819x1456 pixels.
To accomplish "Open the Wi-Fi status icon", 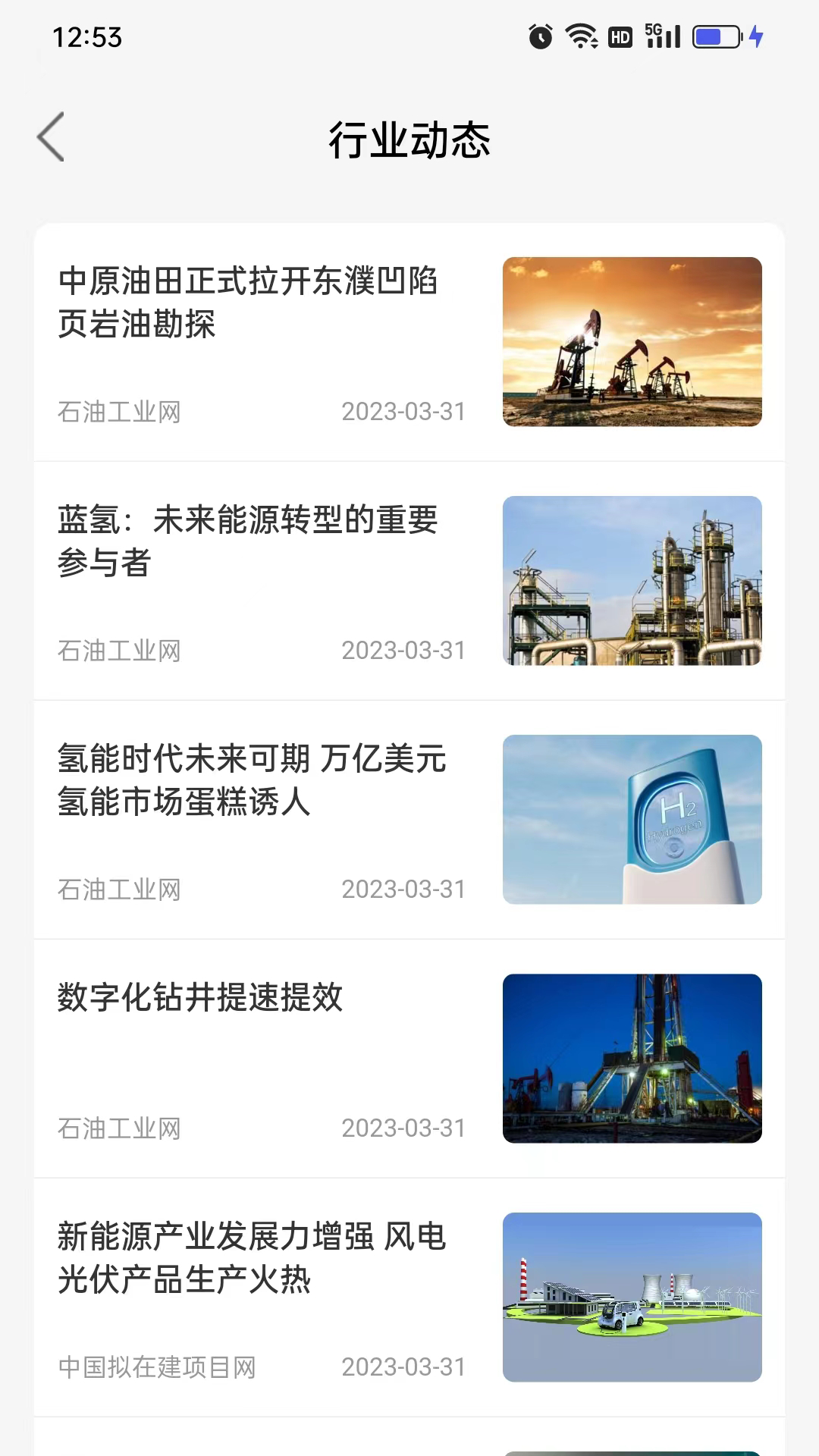I will click(580, 36).
